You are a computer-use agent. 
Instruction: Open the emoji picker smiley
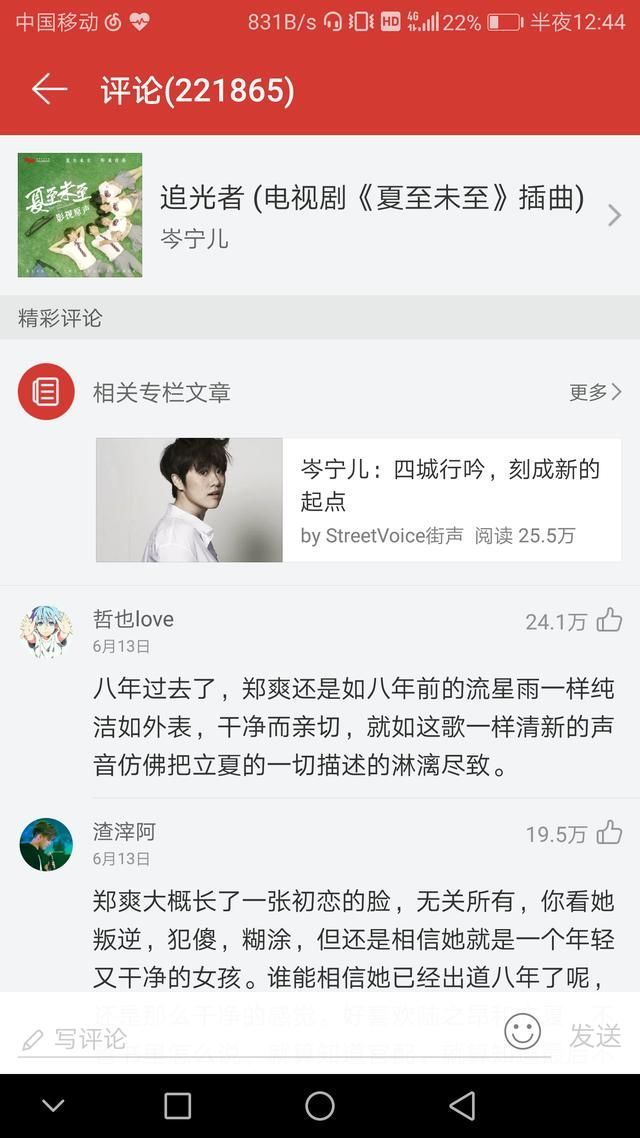[x=522, y=1032]
